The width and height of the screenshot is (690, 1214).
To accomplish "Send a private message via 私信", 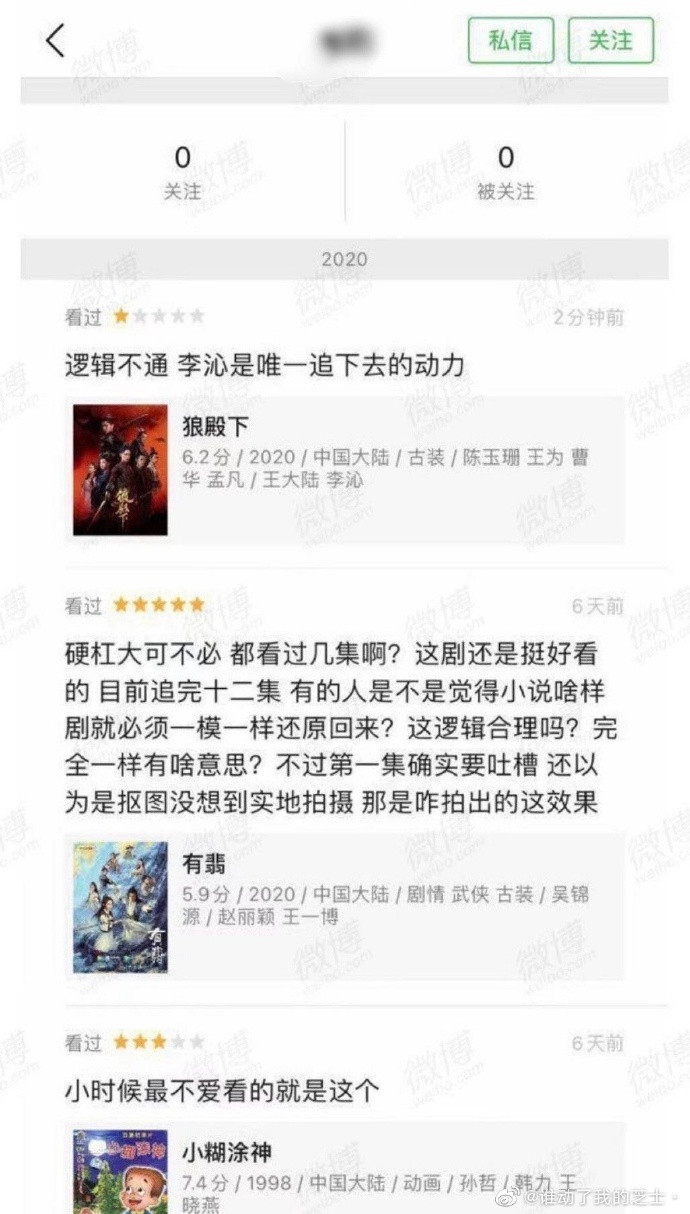I will coord(510,40).
